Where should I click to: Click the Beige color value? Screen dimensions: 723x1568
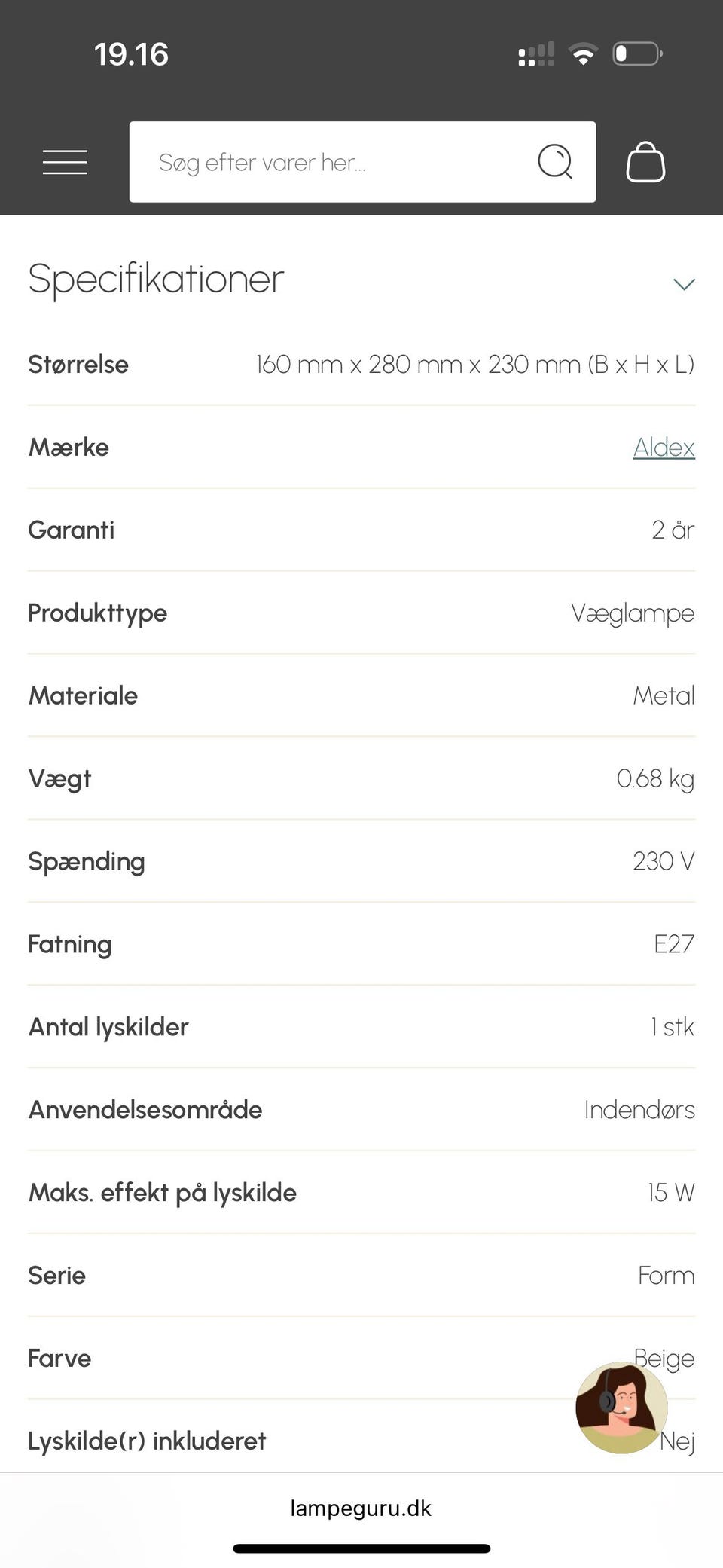pos(664,1358)
